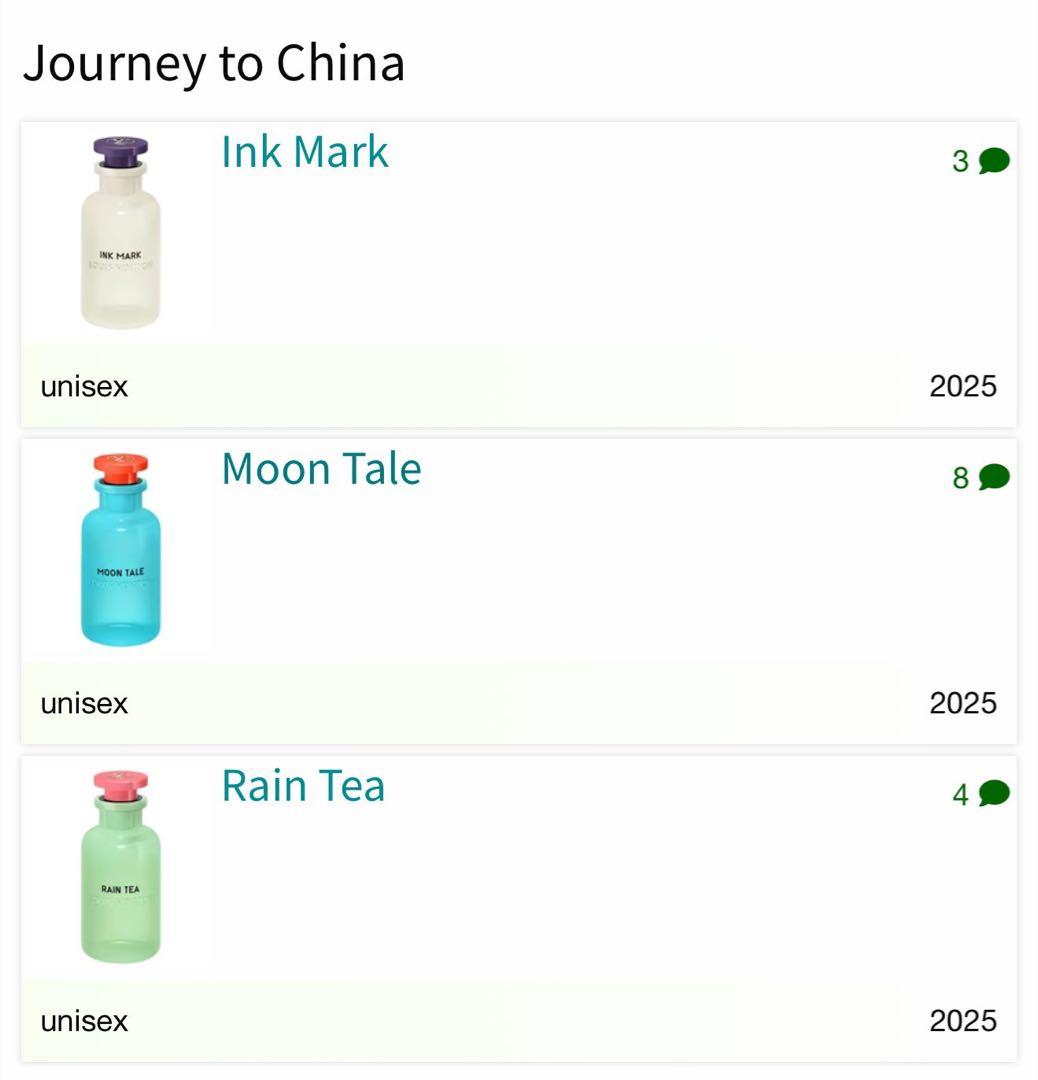Click the green comment bubble next to Moon Tale
This screenshot has width=1038, height=1080.
(991, 477)
